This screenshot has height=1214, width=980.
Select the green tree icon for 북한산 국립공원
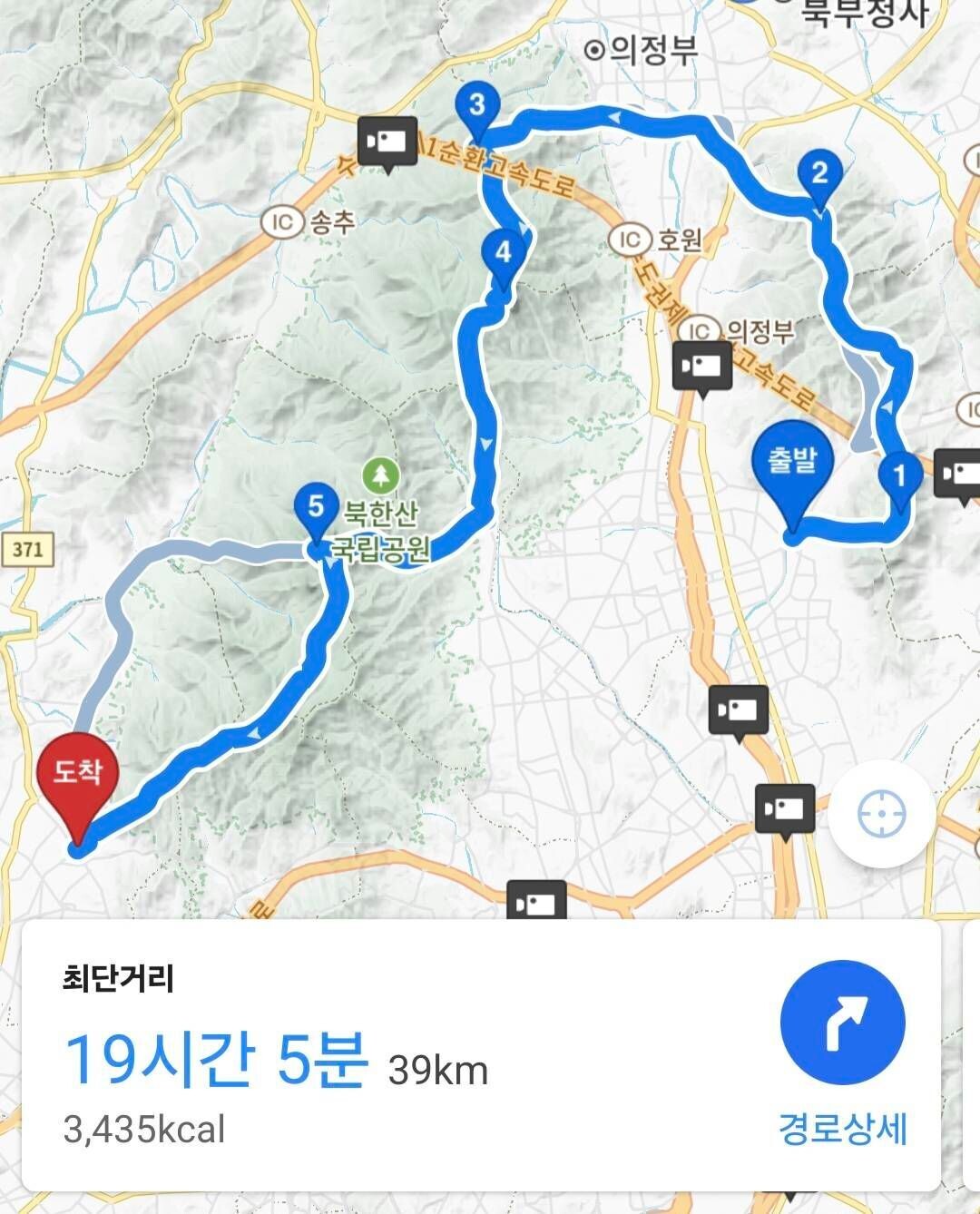click(383, 475)
